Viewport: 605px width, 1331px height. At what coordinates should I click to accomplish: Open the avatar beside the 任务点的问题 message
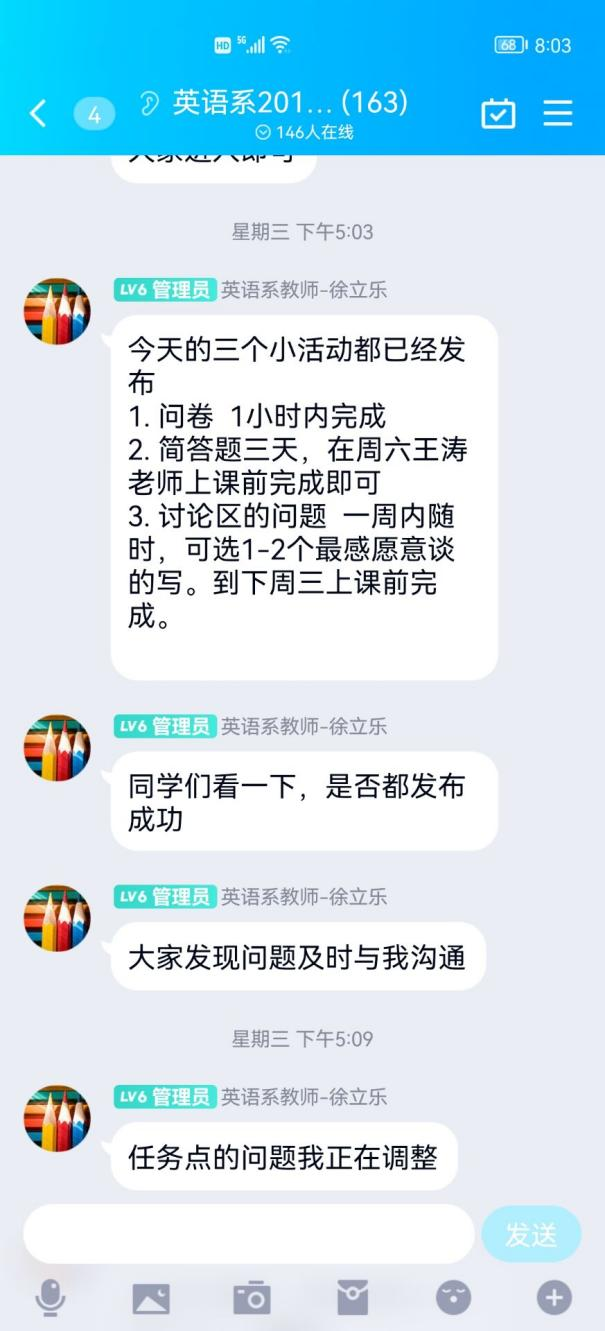57,1118
